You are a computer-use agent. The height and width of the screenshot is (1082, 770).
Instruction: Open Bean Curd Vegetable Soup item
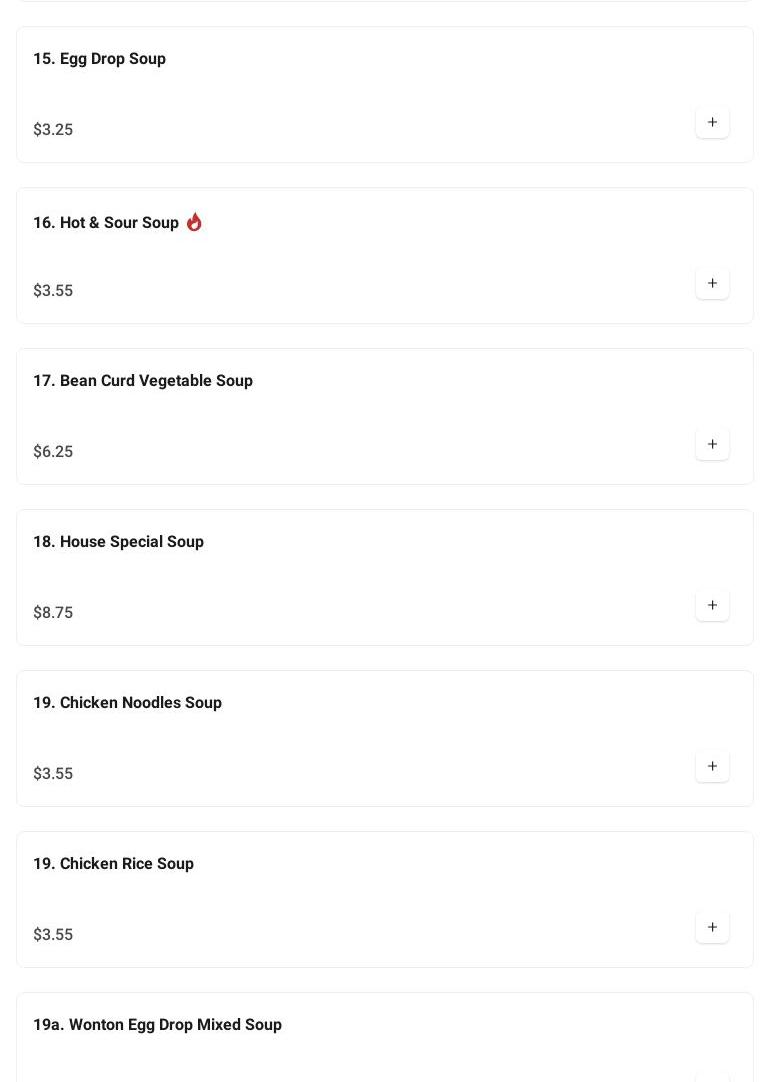point(143,381)
